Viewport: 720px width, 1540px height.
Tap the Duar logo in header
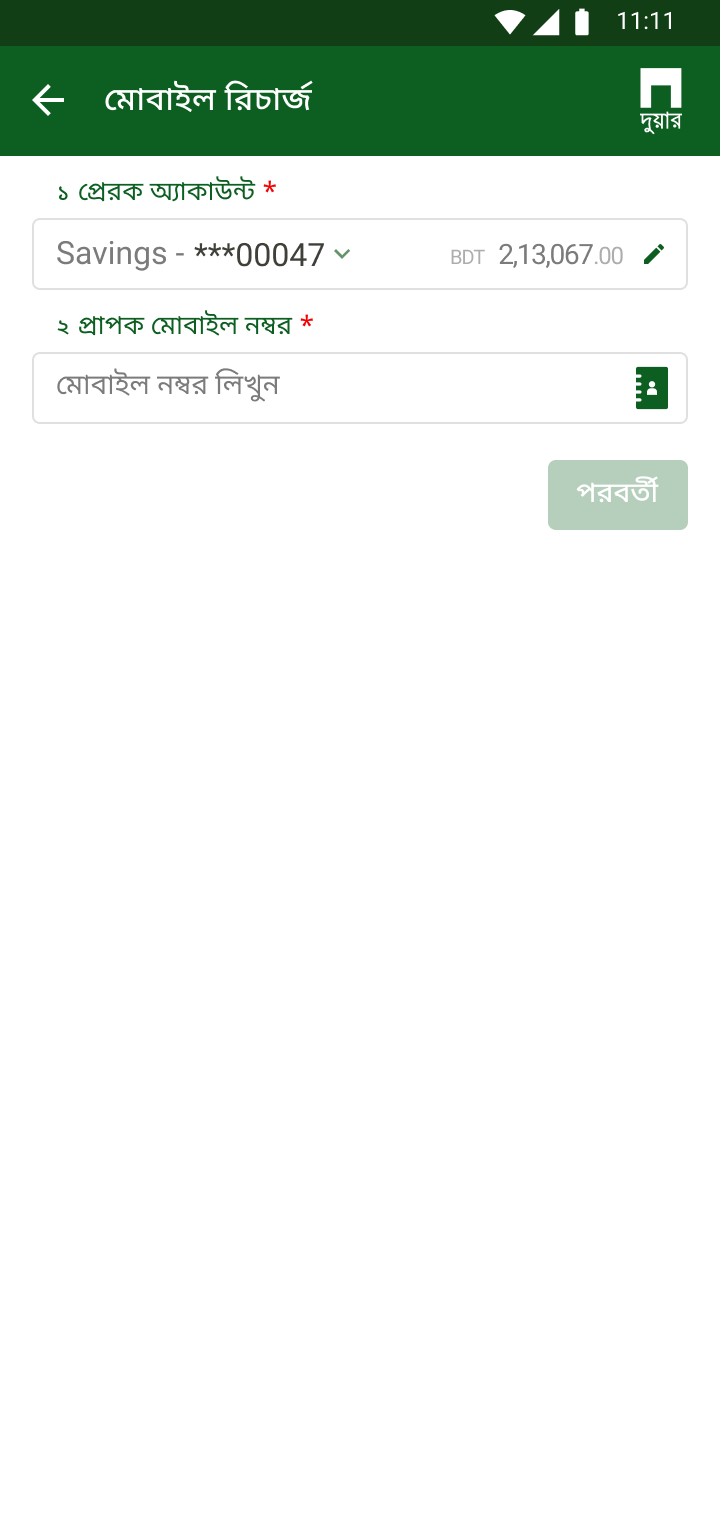(661, 100)
